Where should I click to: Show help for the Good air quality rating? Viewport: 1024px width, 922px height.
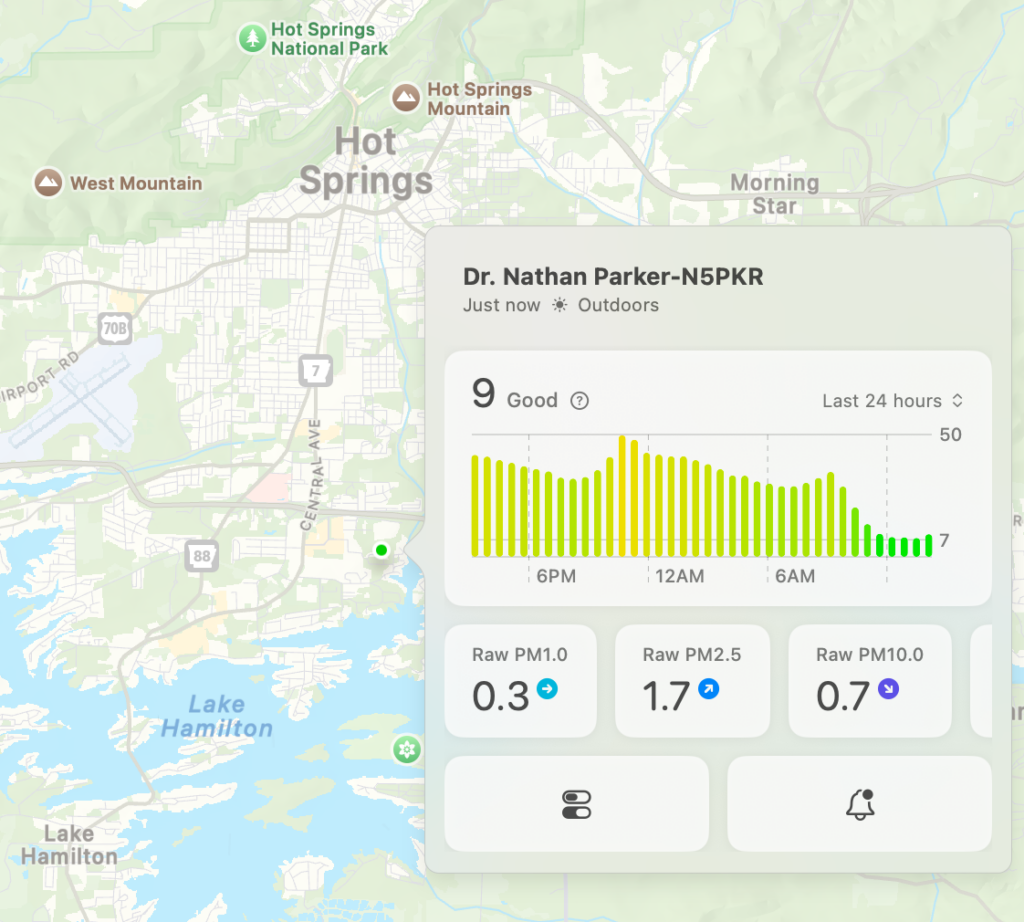[x=579, y=401]
